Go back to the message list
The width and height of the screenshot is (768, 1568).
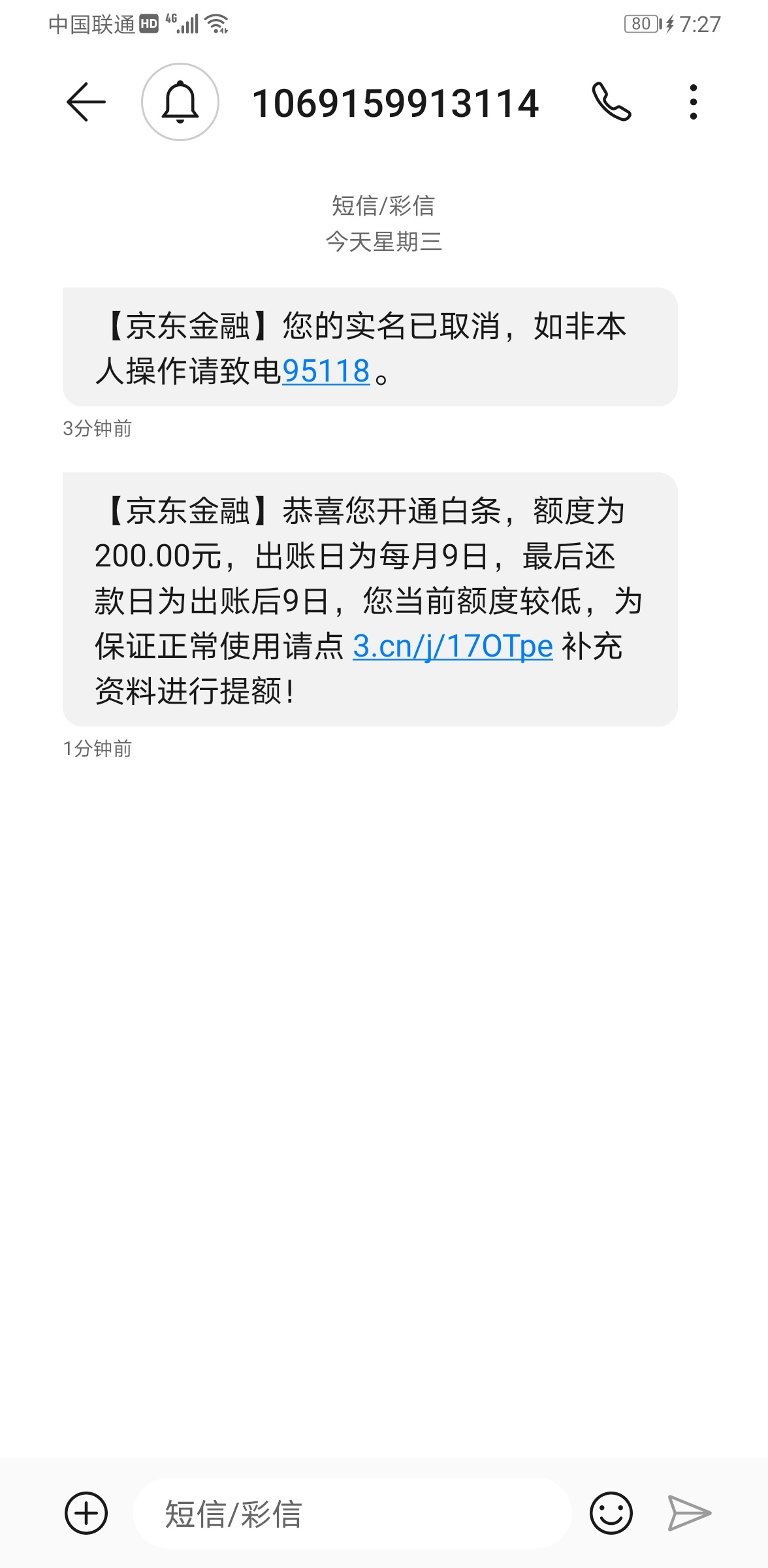coord(86,102)
